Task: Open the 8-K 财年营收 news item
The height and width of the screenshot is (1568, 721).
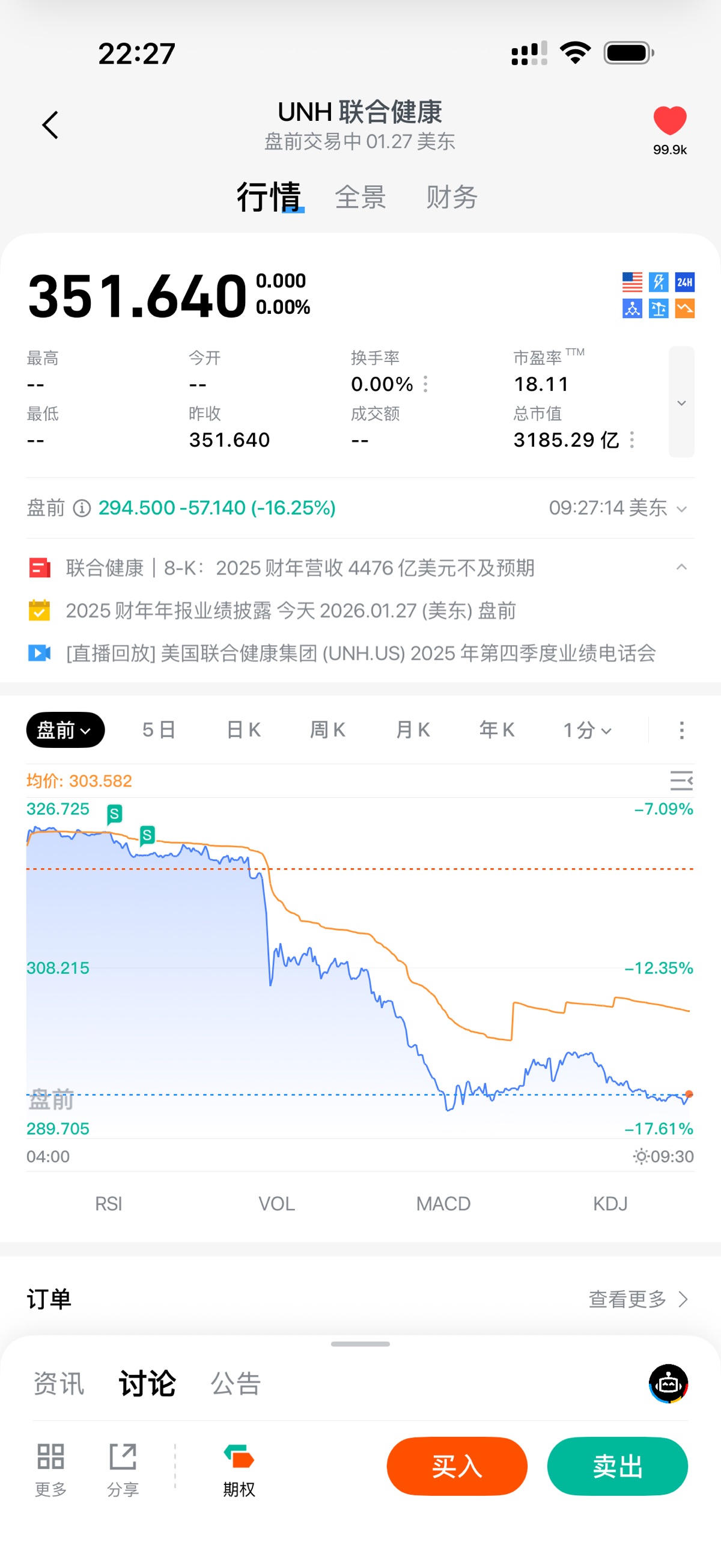Action: [299, 568]
